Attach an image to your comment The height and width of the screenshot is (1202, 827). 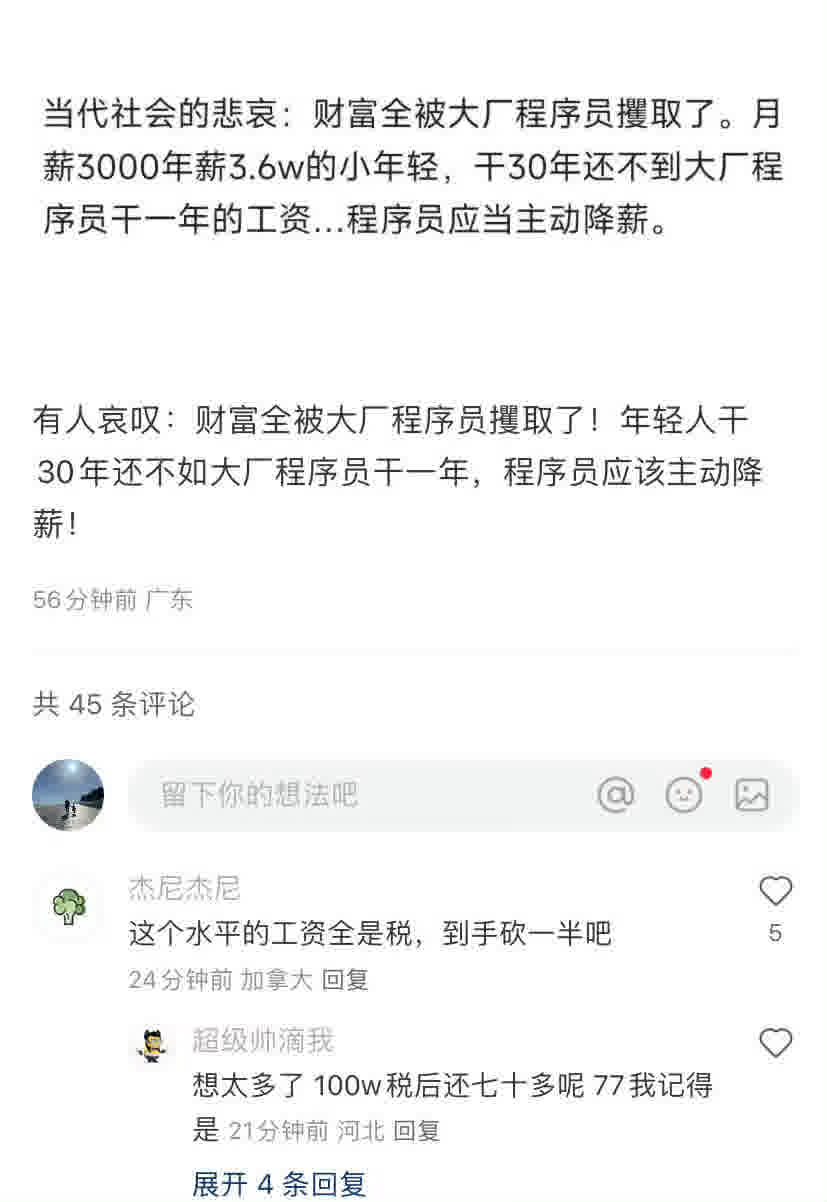[752, 795]
